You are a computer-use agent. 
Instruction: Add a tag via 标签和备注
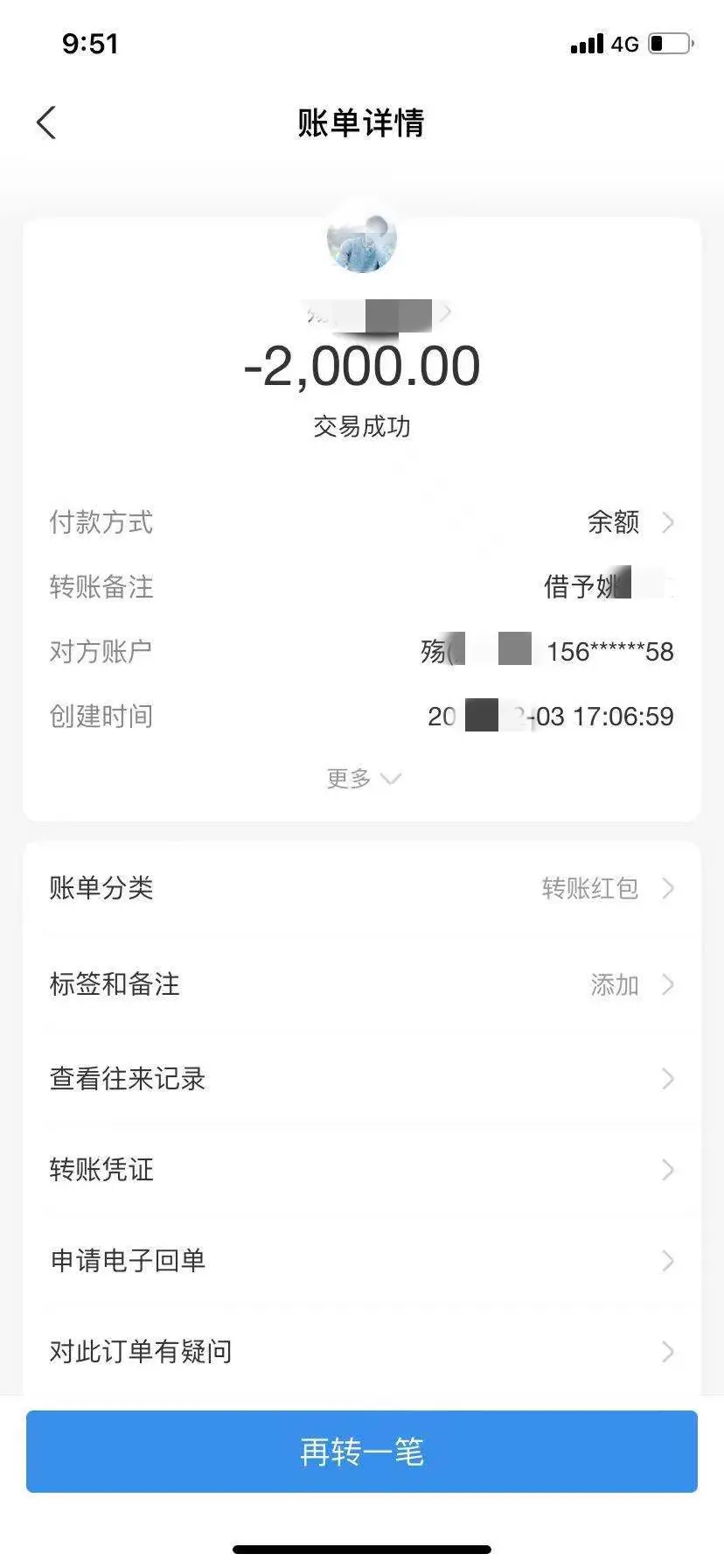[x=361, y=984]
